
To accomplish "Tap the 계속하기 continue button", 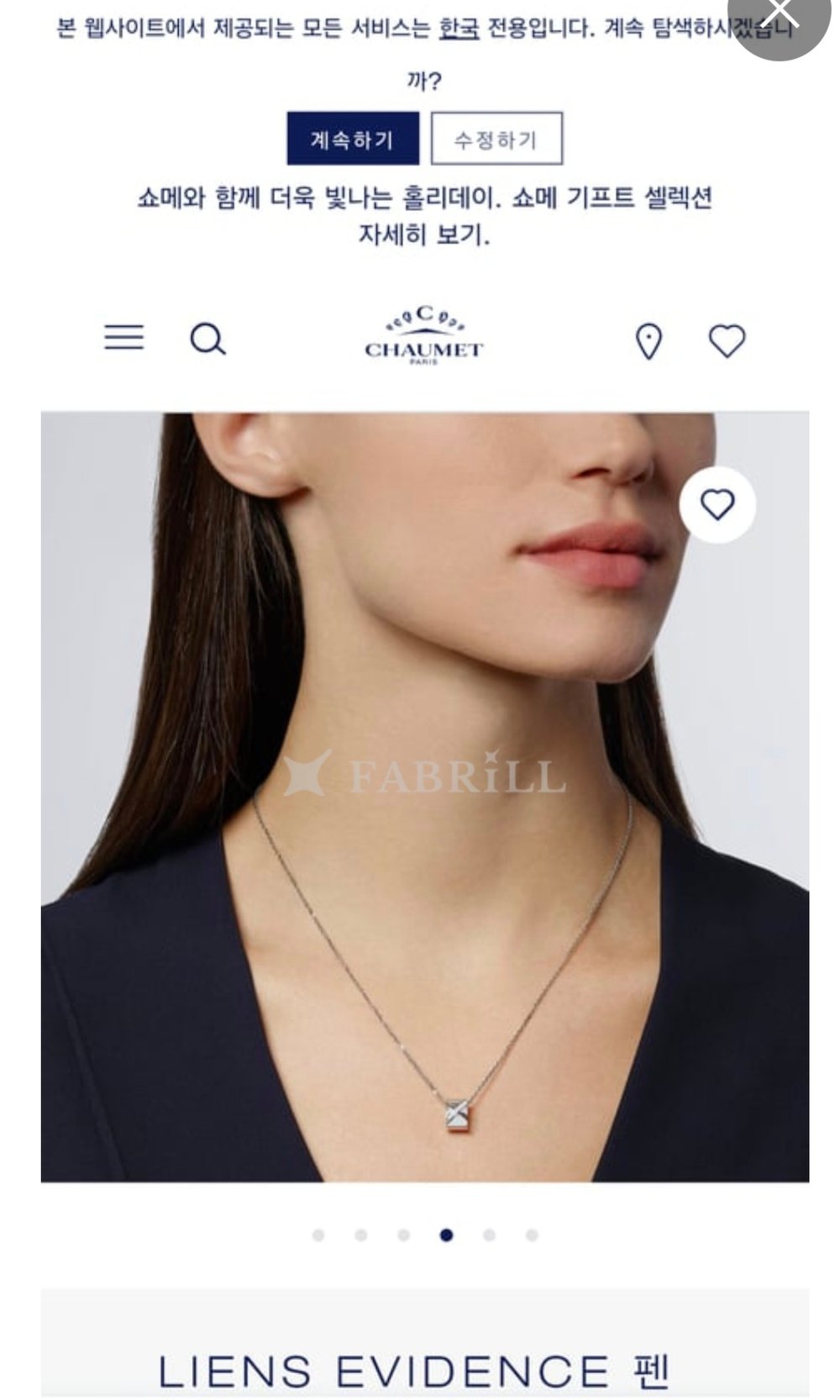I will pyautogui.click(x=352, y=139).
